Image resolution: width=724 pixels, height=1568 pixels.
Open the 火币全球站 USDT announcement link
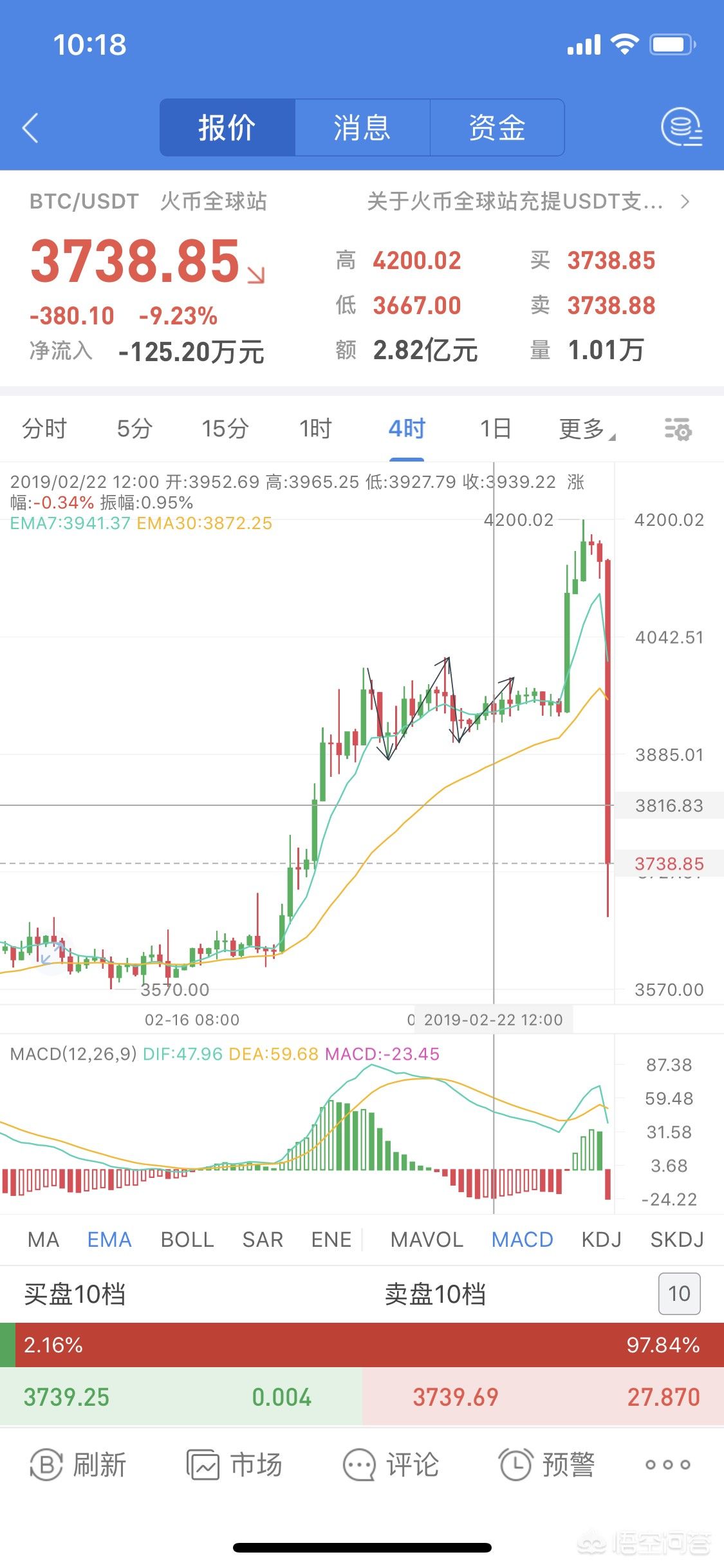[x=528, y=201]
